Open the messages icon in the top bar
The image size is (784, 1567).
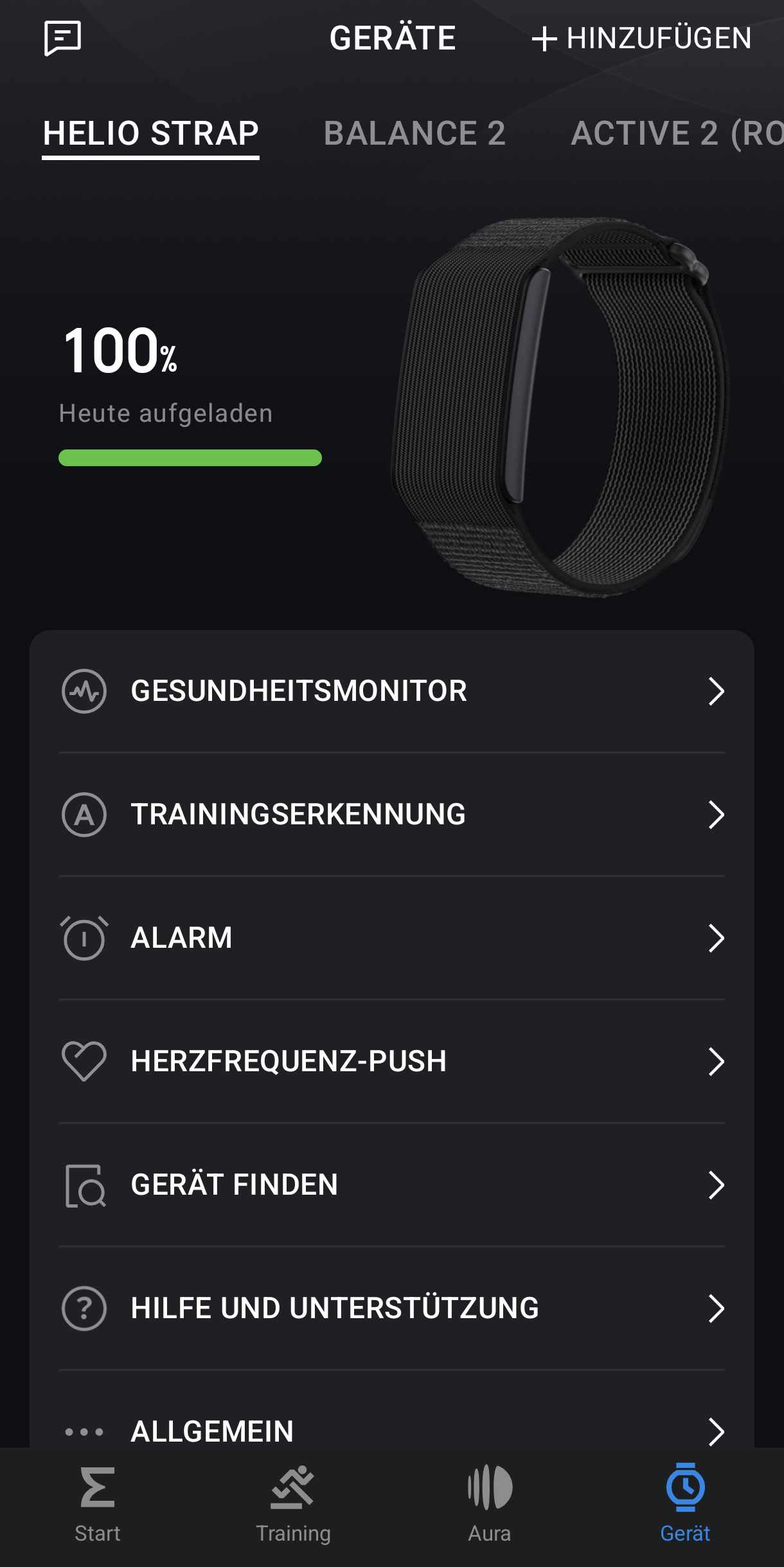pos(62,38)
